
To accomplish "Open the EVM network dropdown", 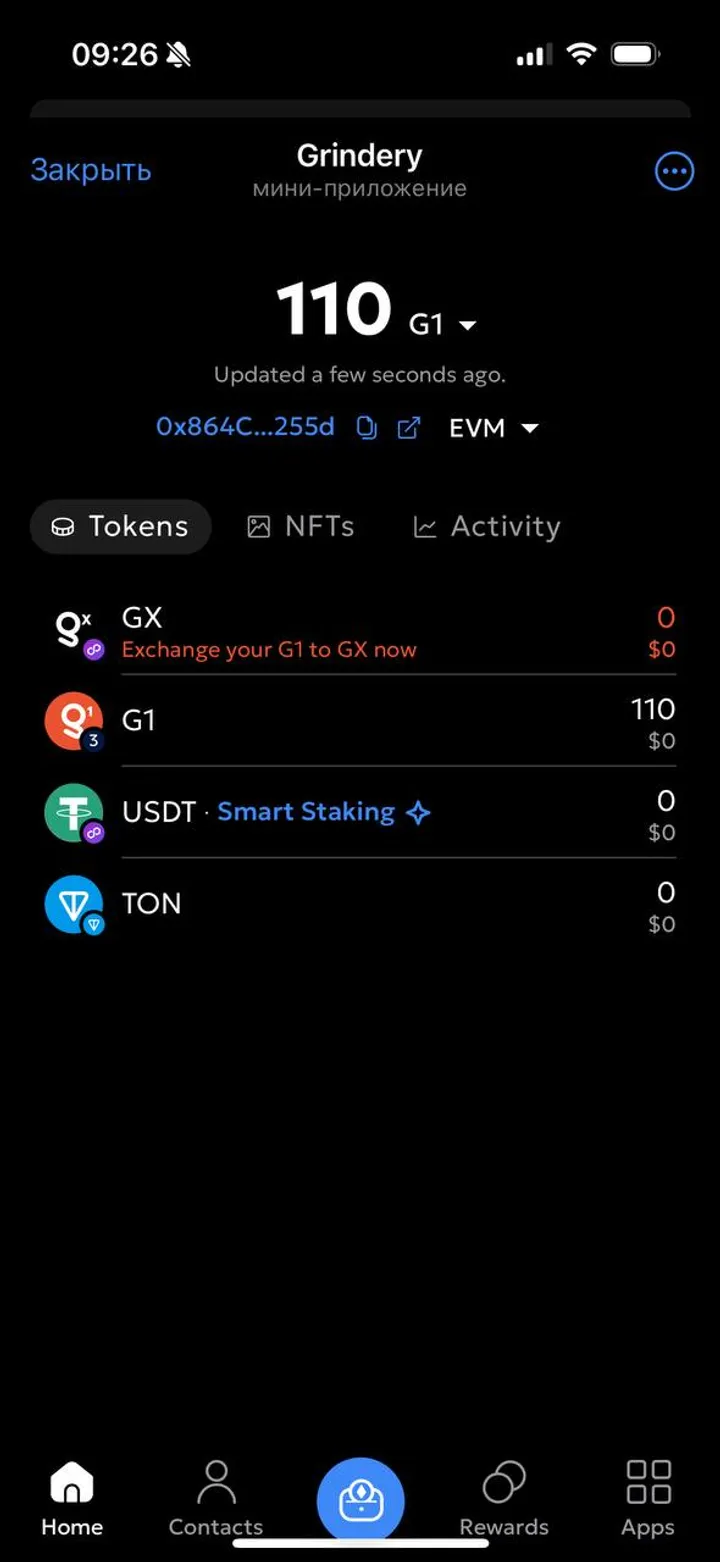I will point(494,427).
